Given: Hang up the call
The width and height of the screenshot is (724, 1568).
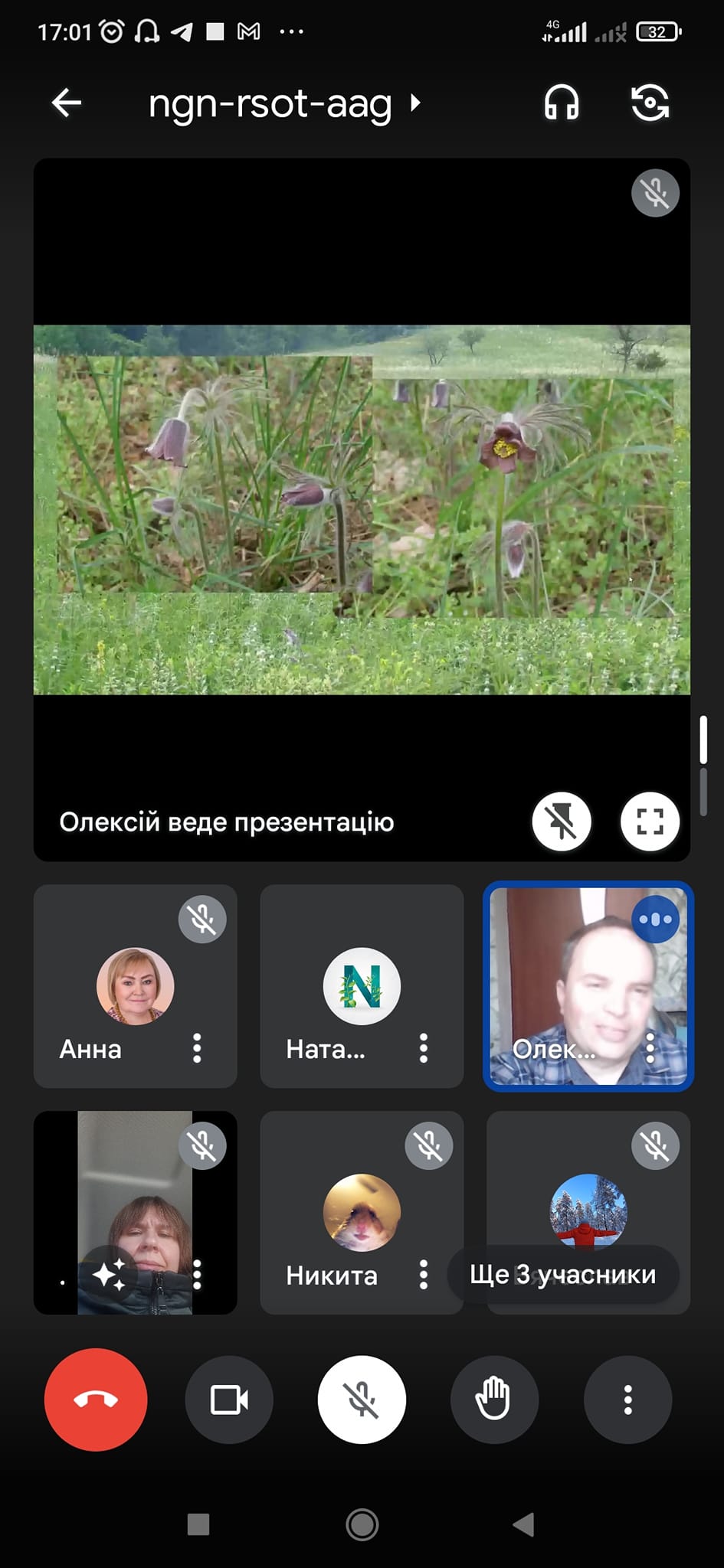Looking at the screenshot, I should tap(96, 1400).
